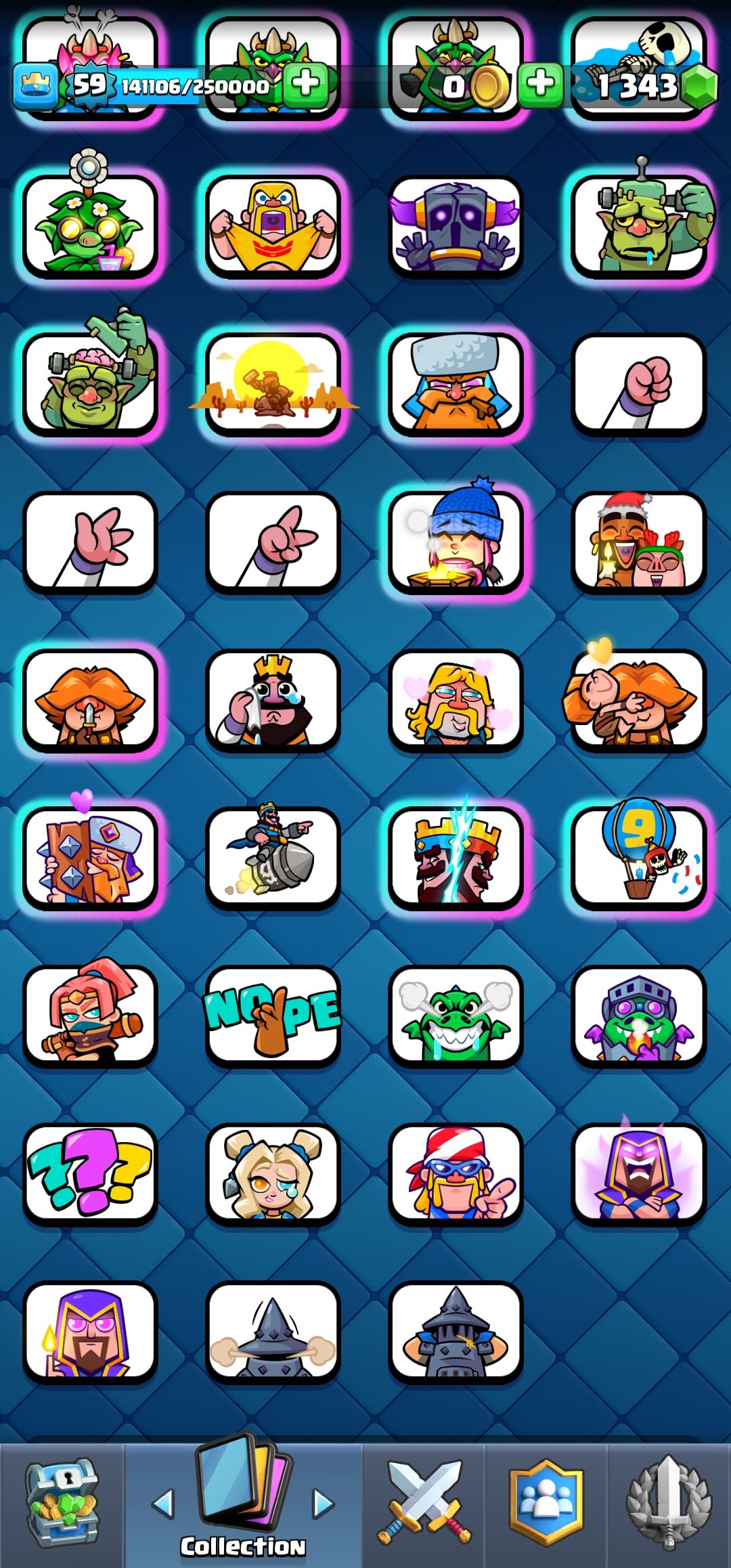
Task: Go to the previous Collection page arrow
Action: click(x=162, y=1504)
